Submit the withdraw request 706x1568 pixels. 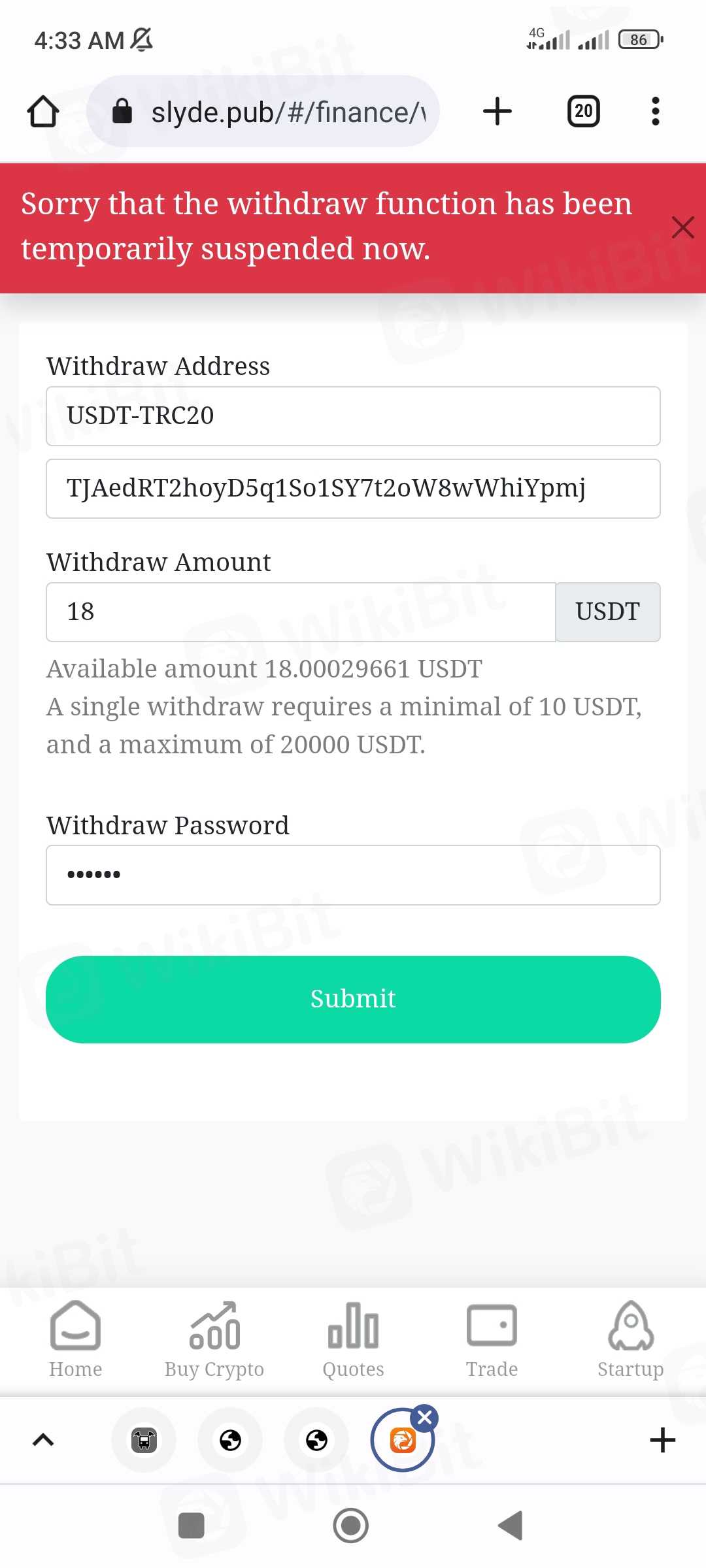353,999
